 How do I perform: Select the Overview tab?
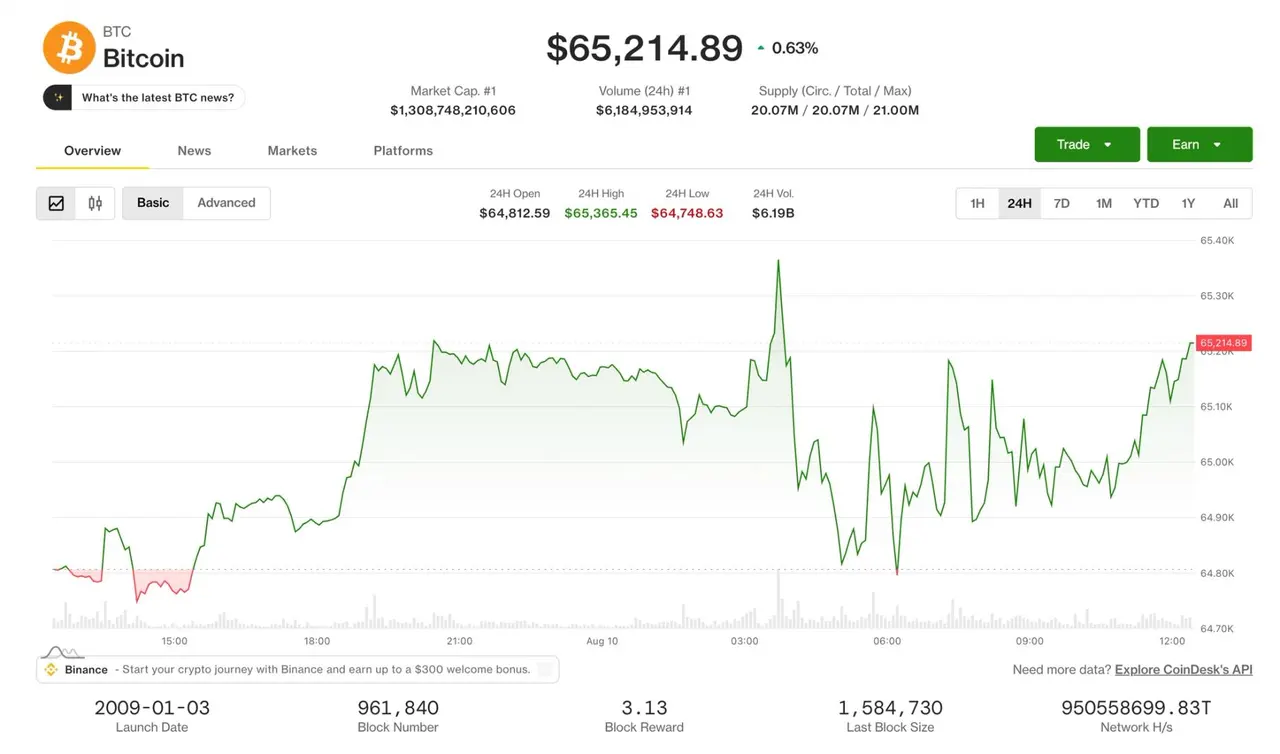tap(92, 151)
